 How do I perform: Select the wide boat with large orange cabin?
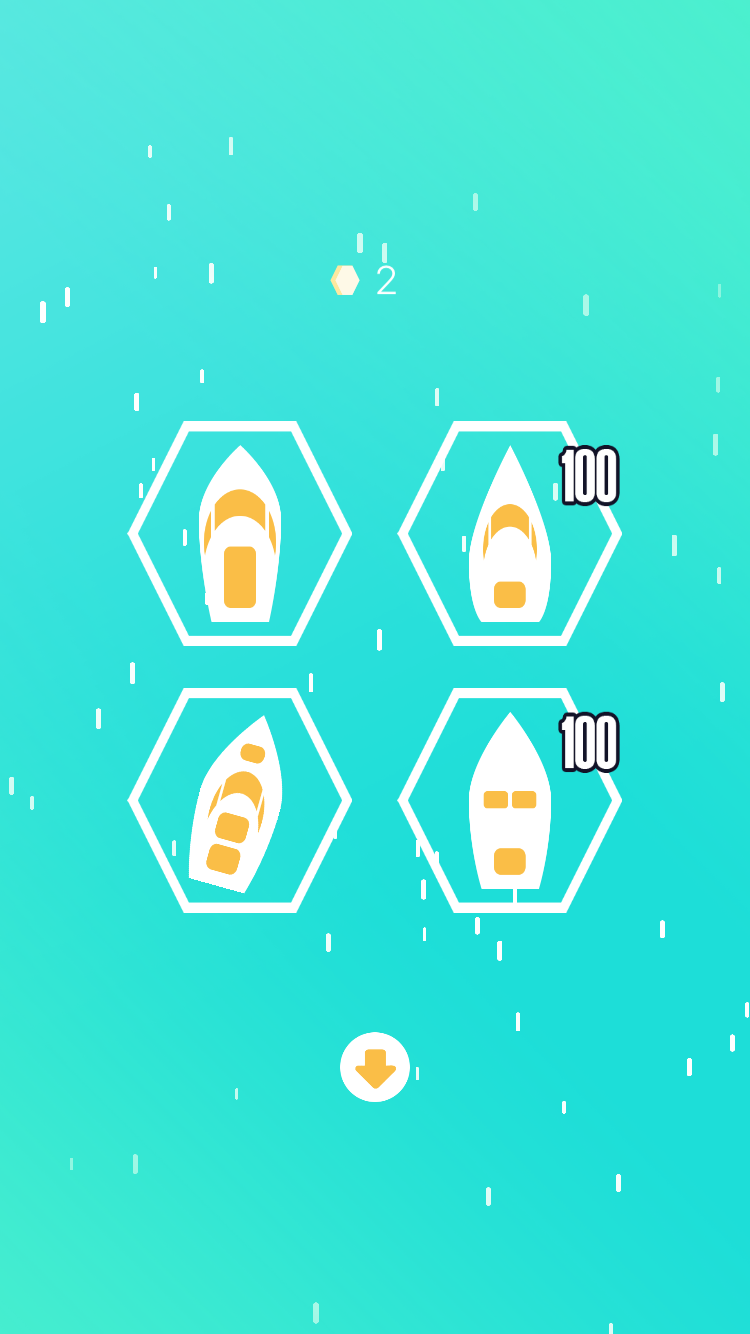(240, 534)
